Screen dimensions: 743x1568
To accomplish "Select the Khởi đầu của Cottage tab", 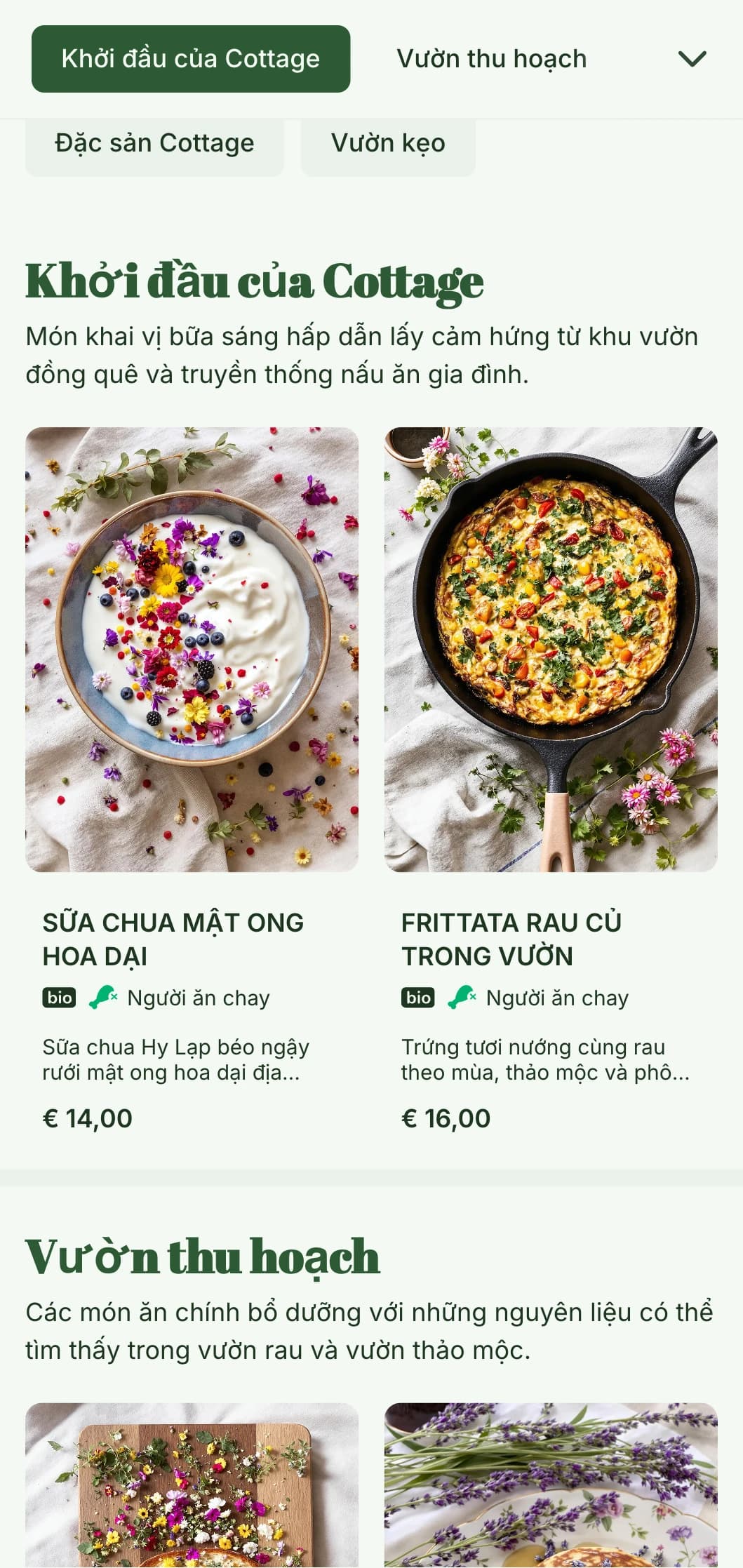I will (190, 59).
